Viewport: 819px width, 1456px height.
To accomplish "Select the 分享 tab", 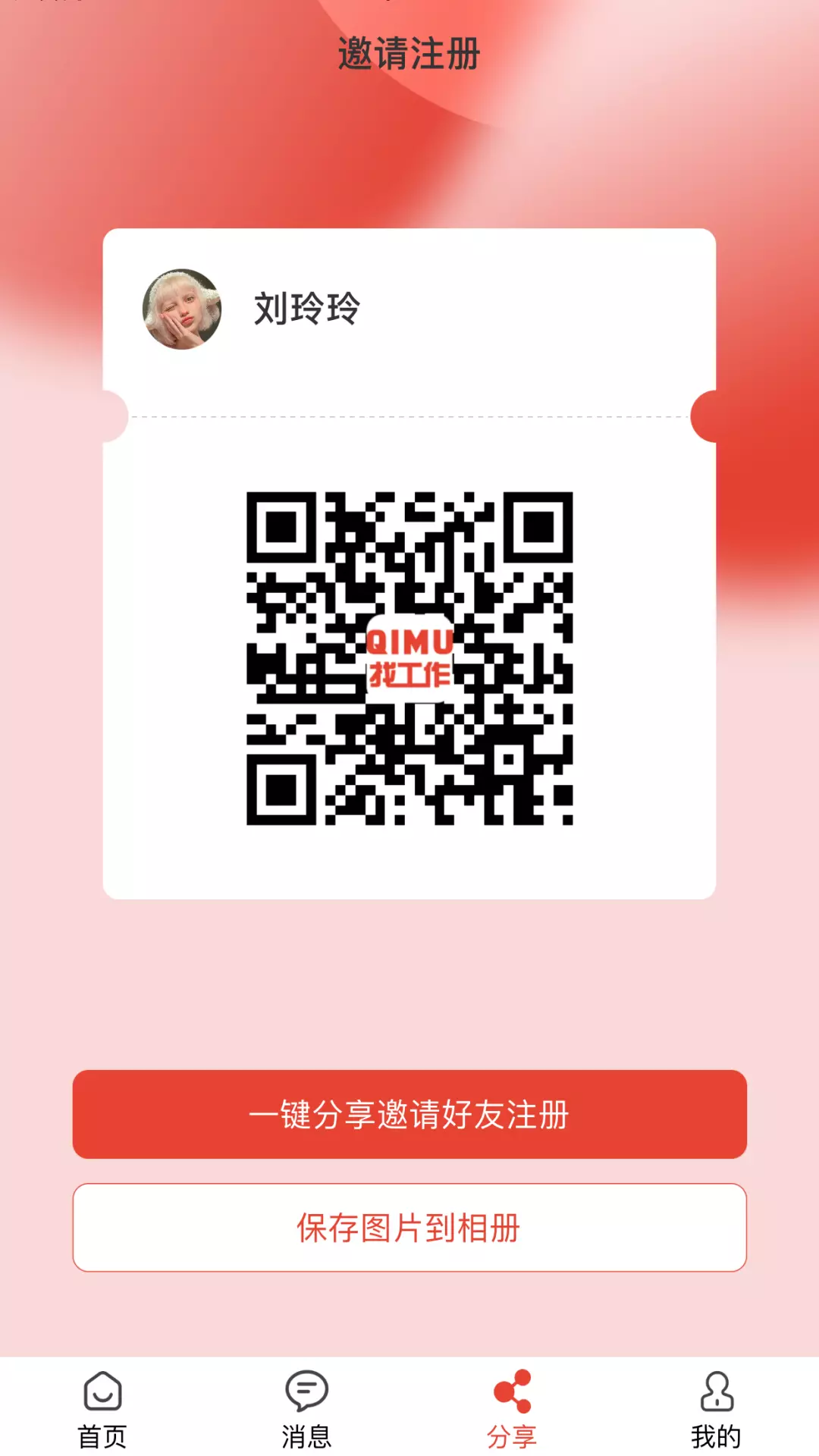I will click(512, 1410).
